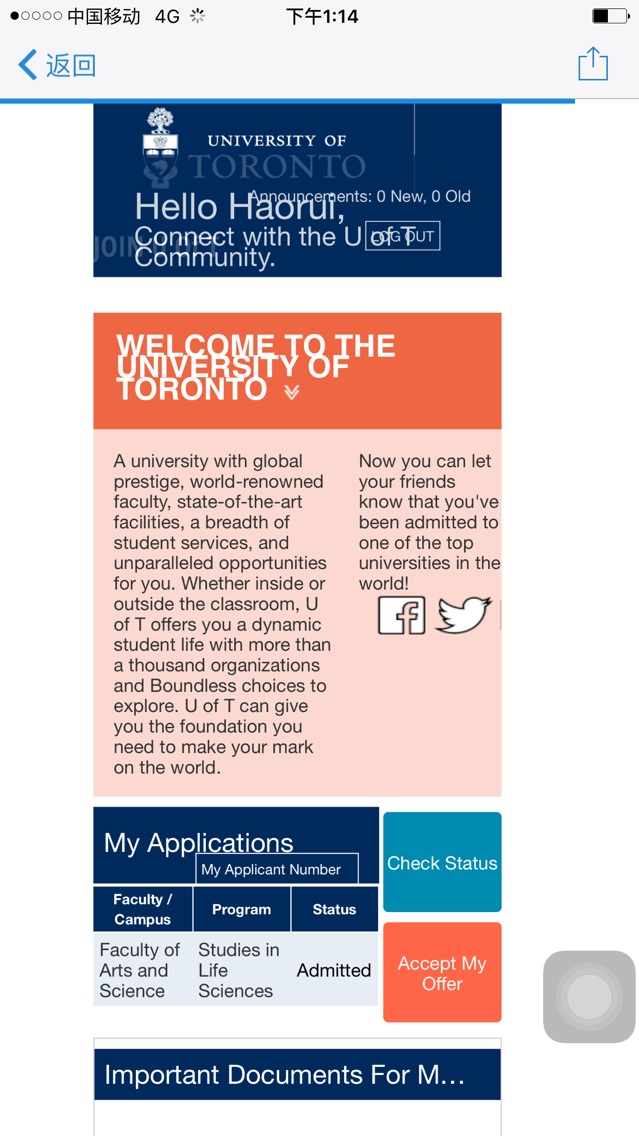
Task: Log out of the applicant portal
Action: (403, 236)
